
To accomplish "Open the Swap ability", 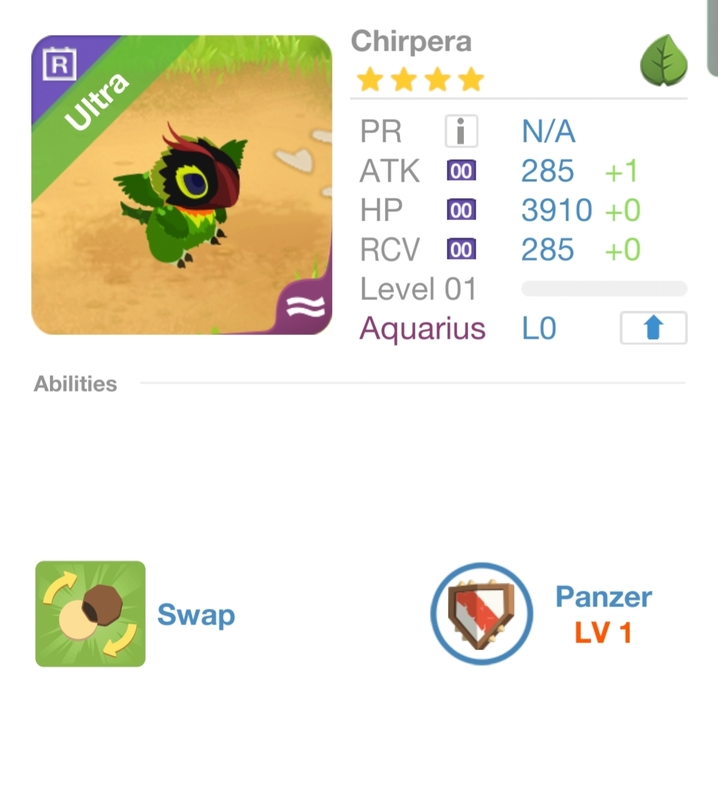I will point(91,613).
